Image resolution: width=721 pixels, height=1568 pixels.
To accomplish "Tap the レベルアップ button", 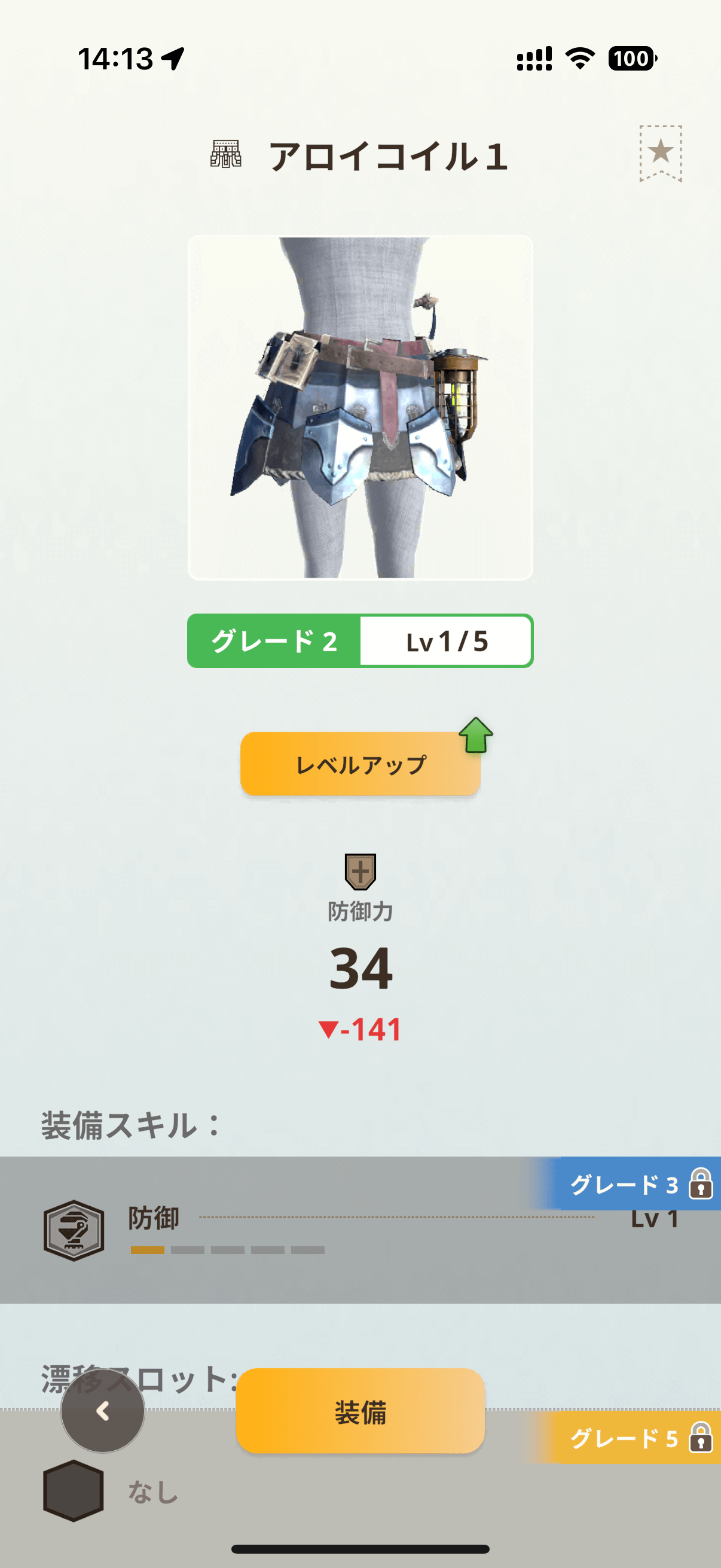I will pos(360,764).
